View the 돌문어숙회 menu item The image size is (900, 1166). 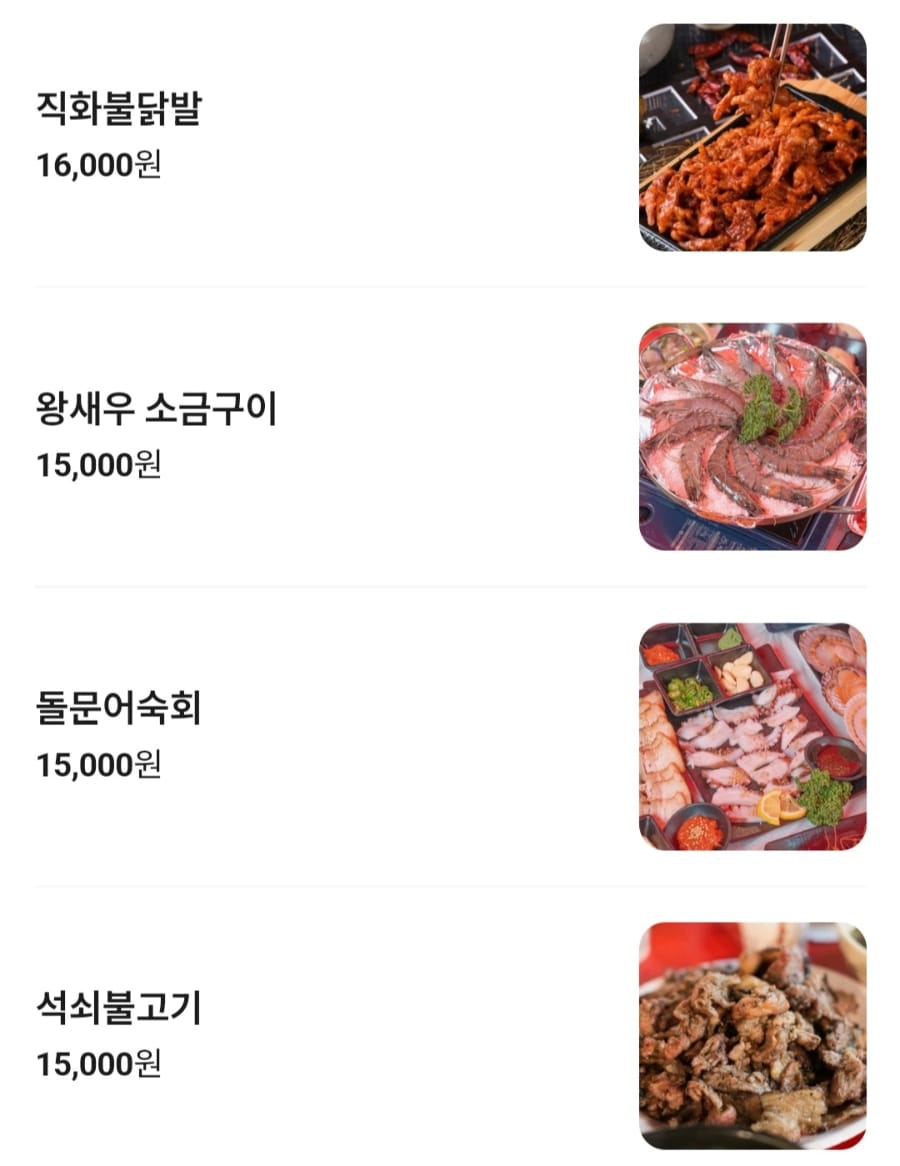119,708
